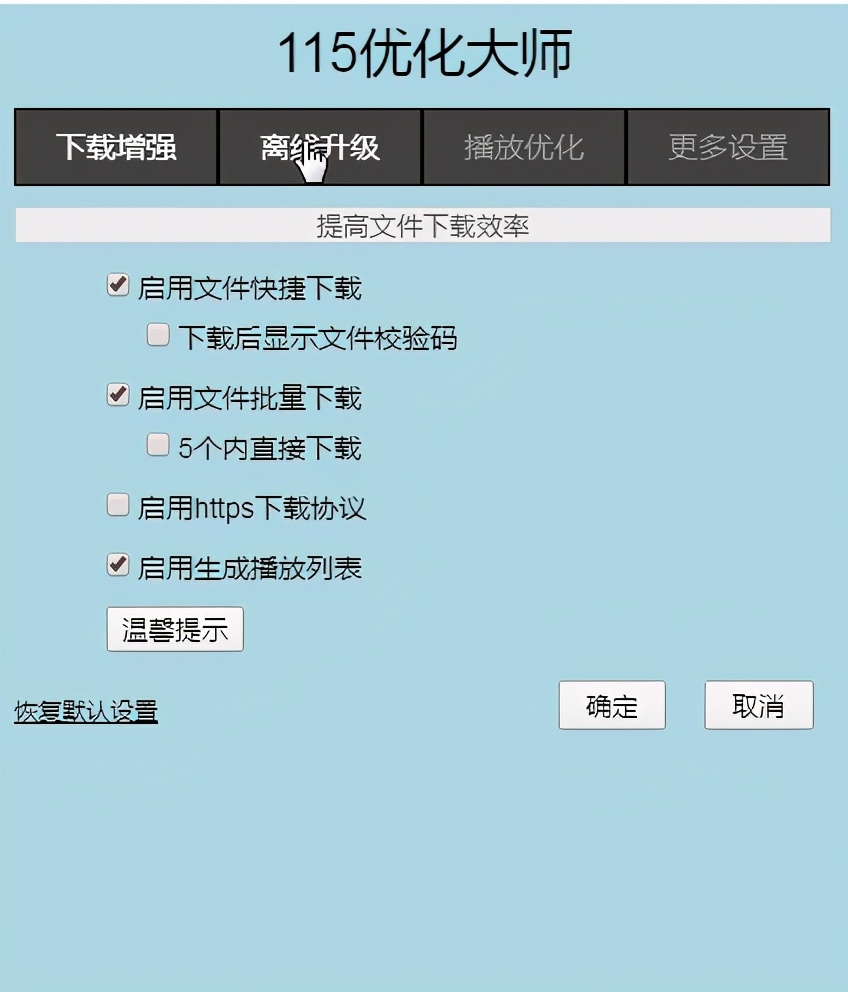
Task: Uncheck 启用文件批量下载 checkbox
Action: coord(118,395)
